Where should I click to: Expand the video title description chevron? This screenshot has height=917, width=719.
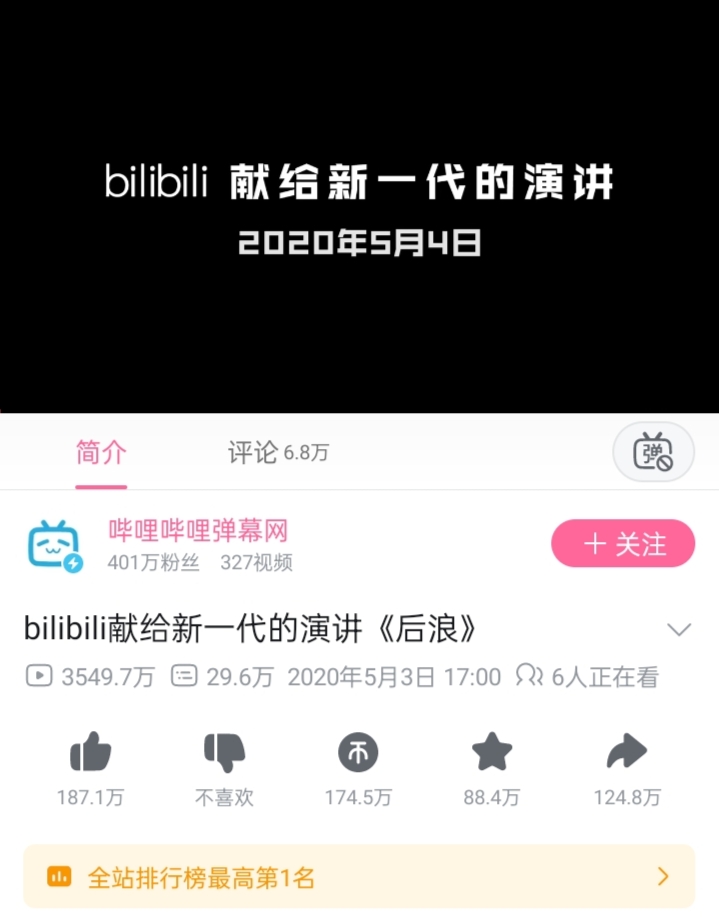tap(679, 629)
